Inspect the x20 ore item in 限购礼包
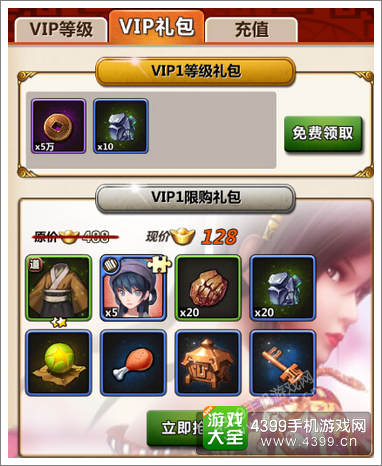The height and width of the screenshot is (466, 382). tap(283, 288)
